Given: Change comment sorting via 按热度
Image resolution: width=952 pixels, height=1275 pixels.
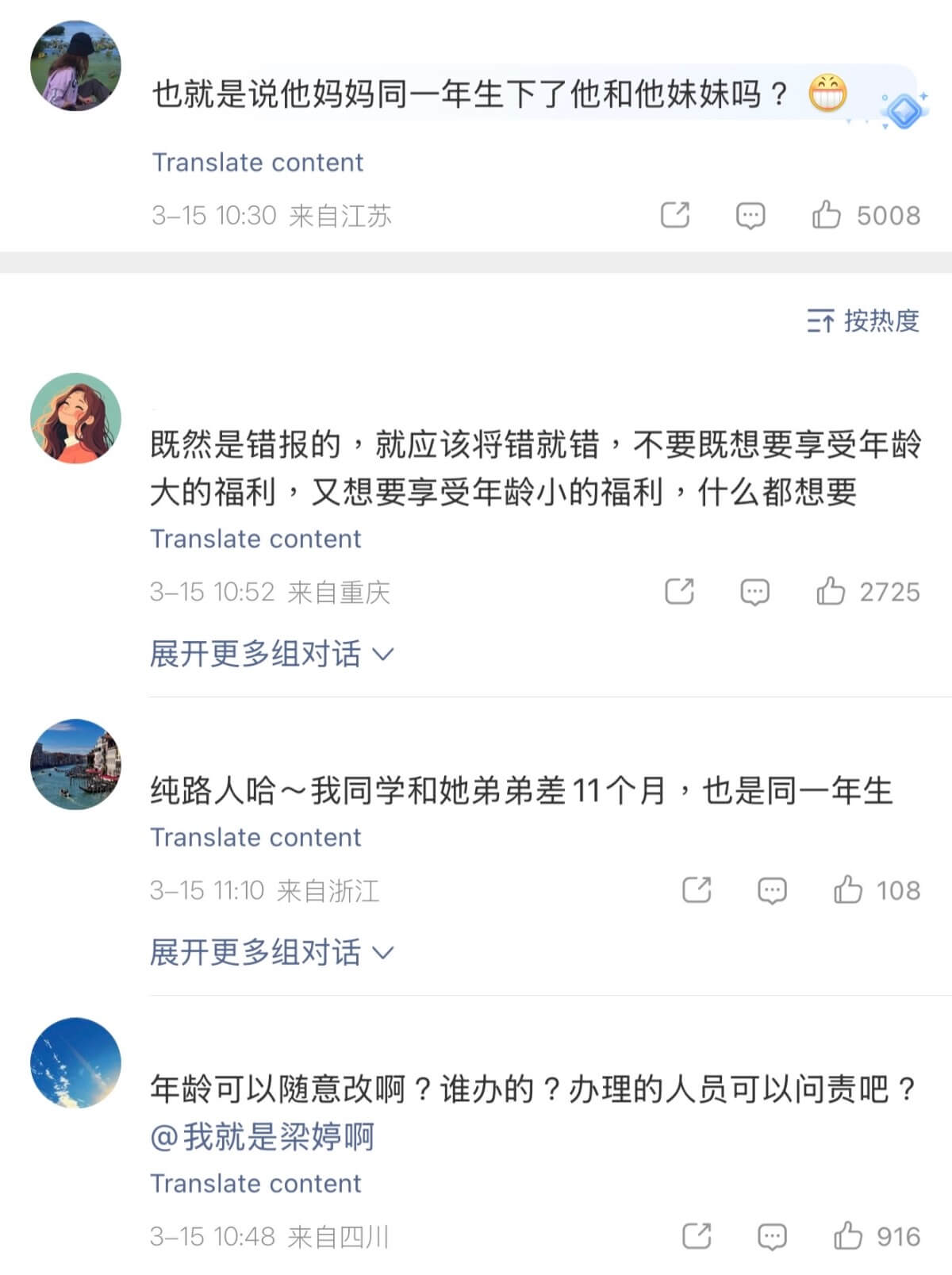Looking at the screenshot, I should tap(864, 321).
